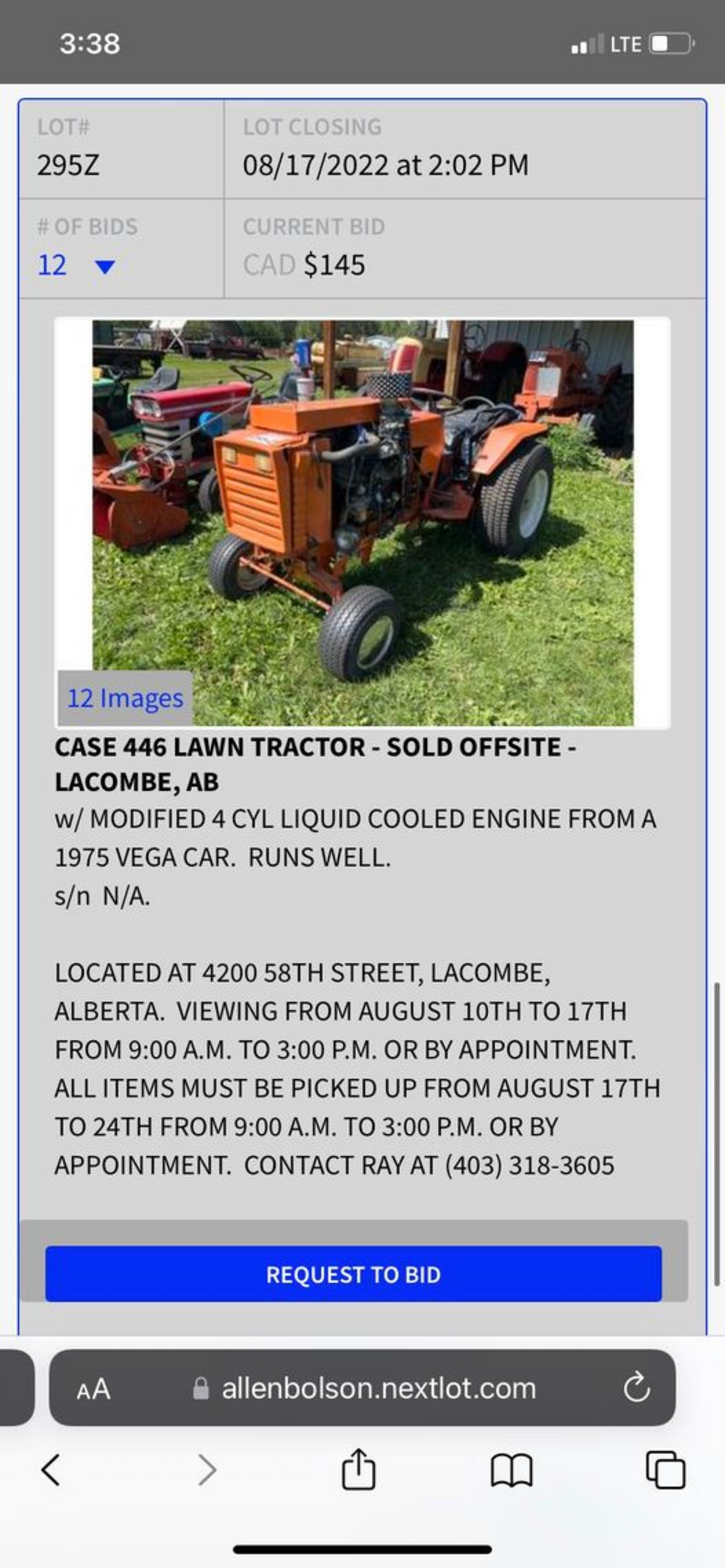Tap the allenbolson.nextlot.com address bar

tap(377, 1389)
